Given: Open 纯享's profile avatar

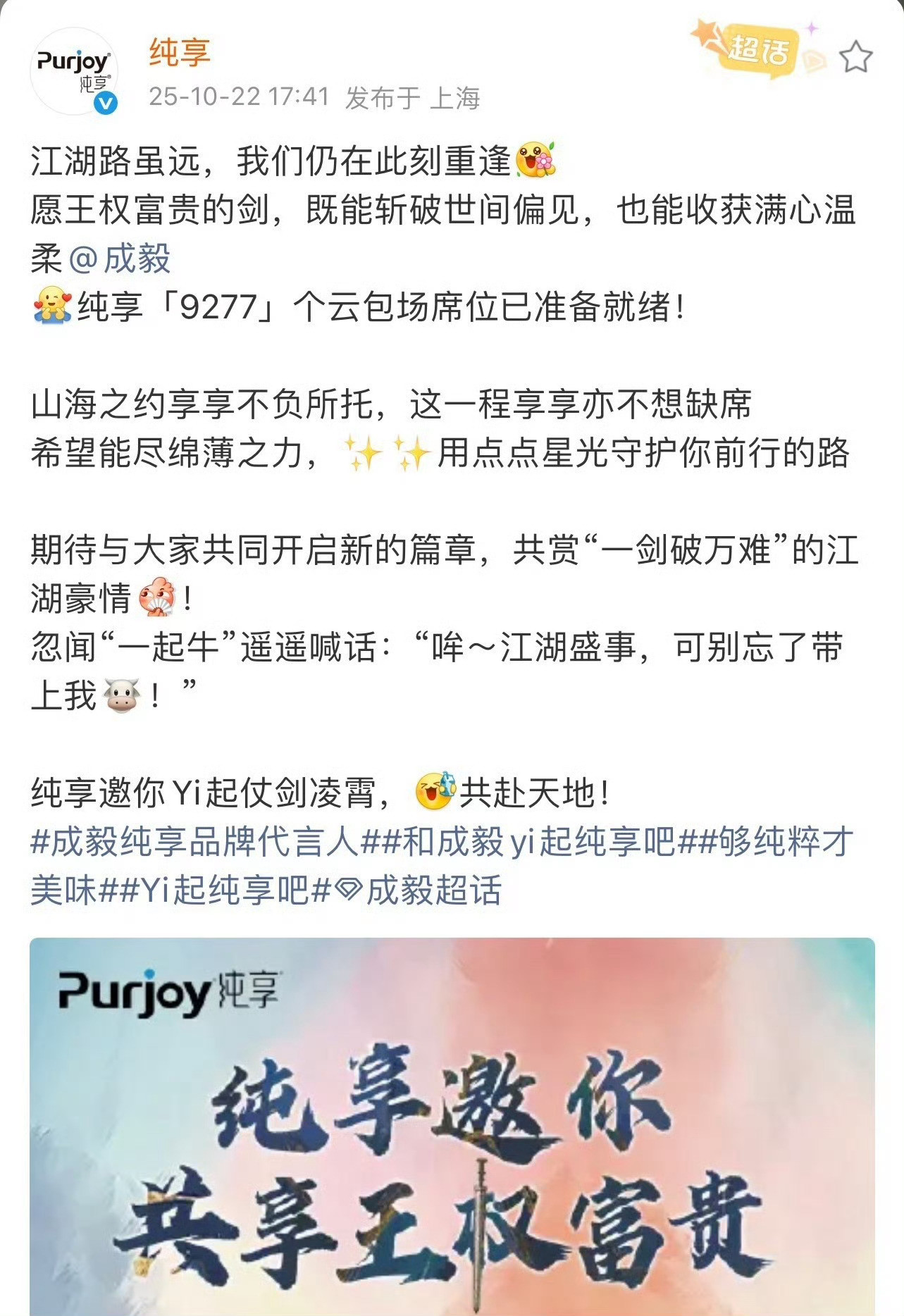Looking at the screenshot, I should point(73,72).
